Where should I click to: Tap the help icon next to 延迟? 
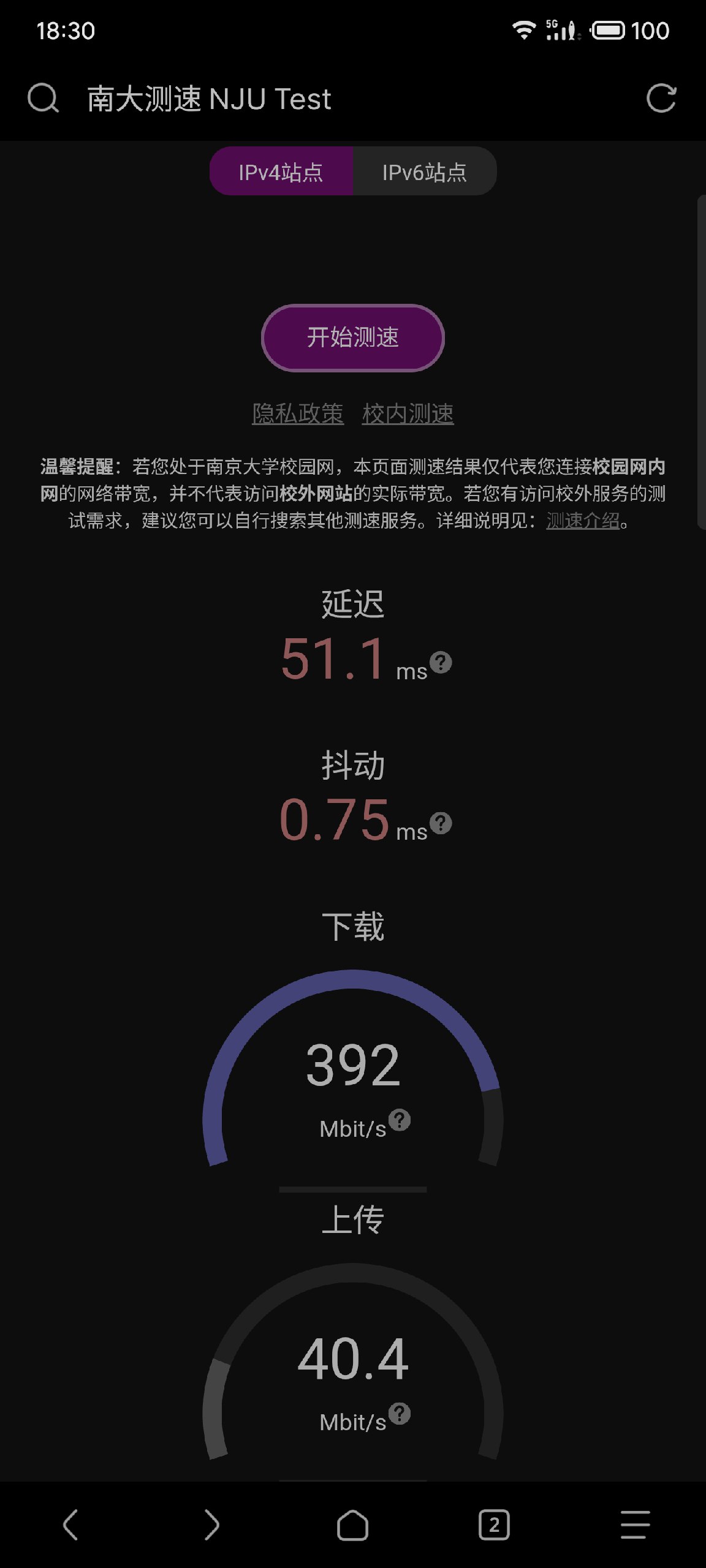(441, 662)
